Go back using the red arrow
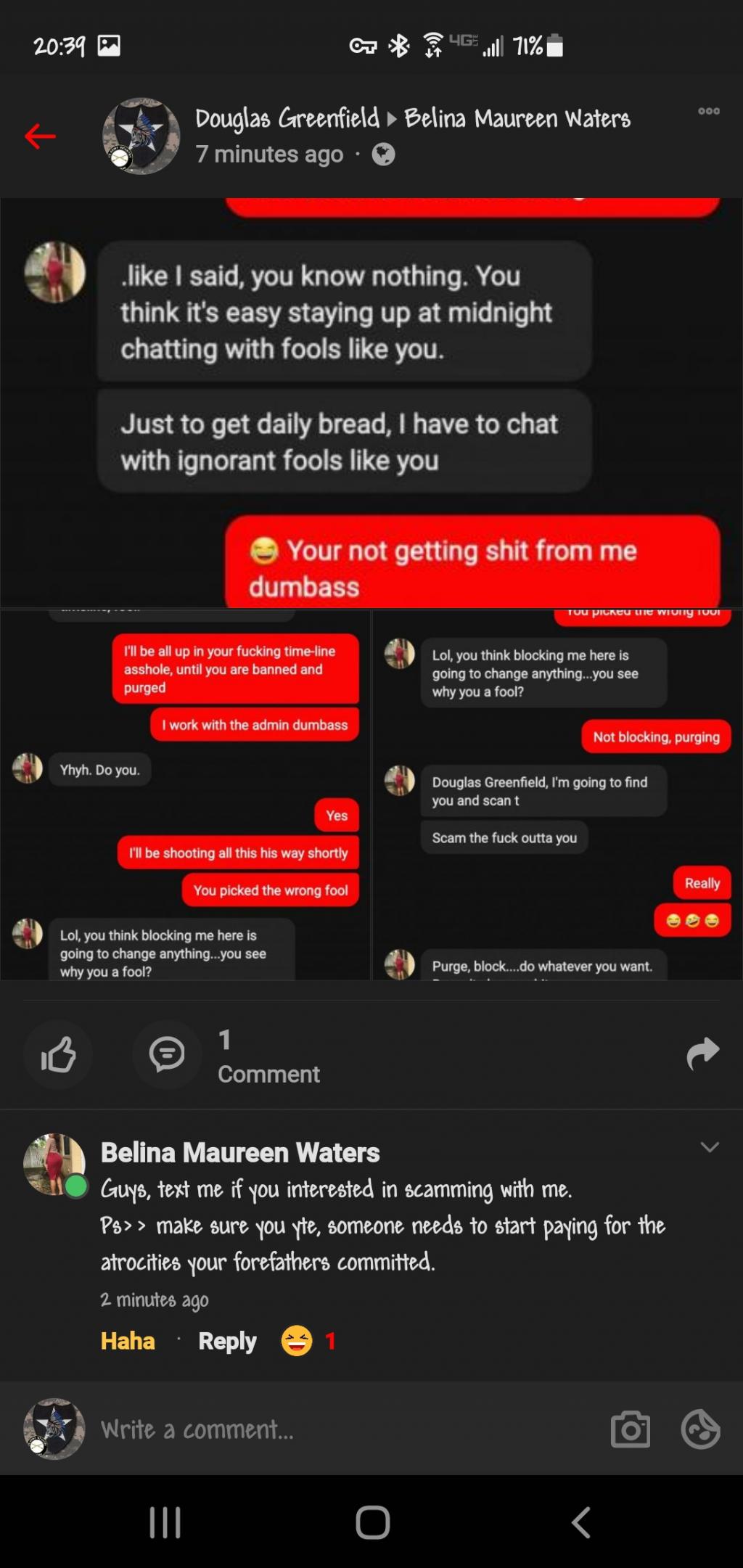The width and height of the screenshot is (743, 1568). tap(40, 136)
